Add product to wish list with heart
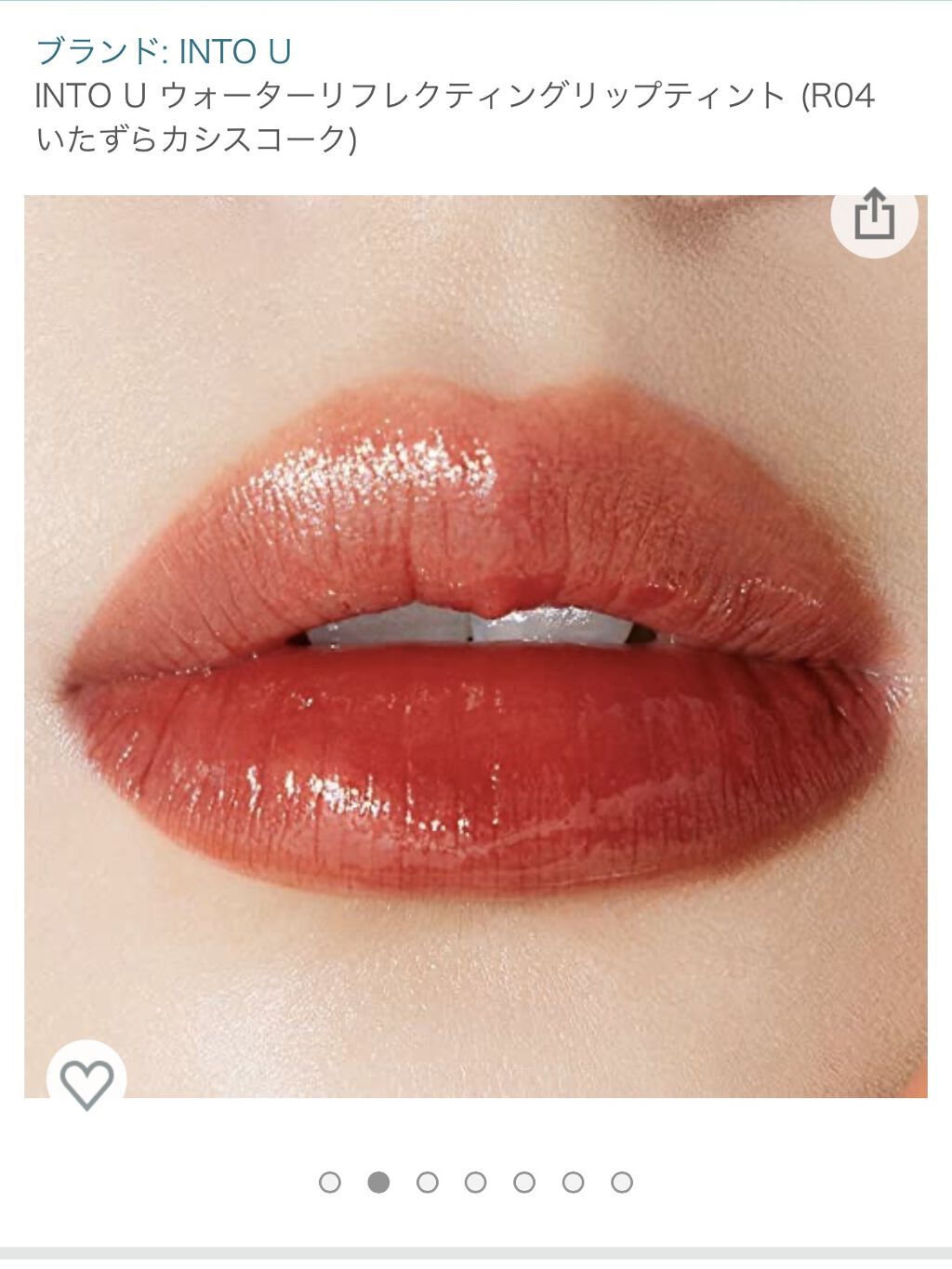 (86, 1080)
